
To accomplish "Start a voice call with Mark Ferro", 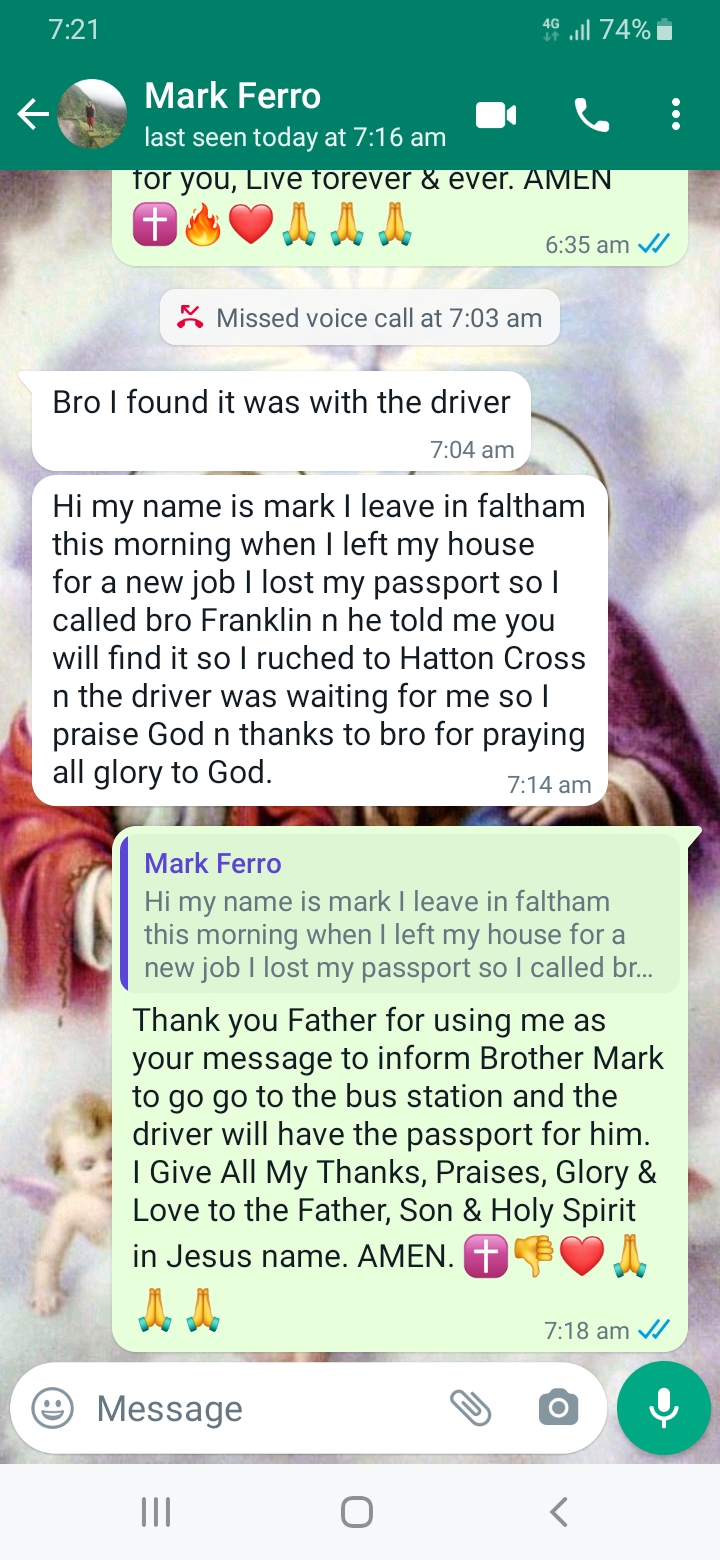I will (592, 116).
